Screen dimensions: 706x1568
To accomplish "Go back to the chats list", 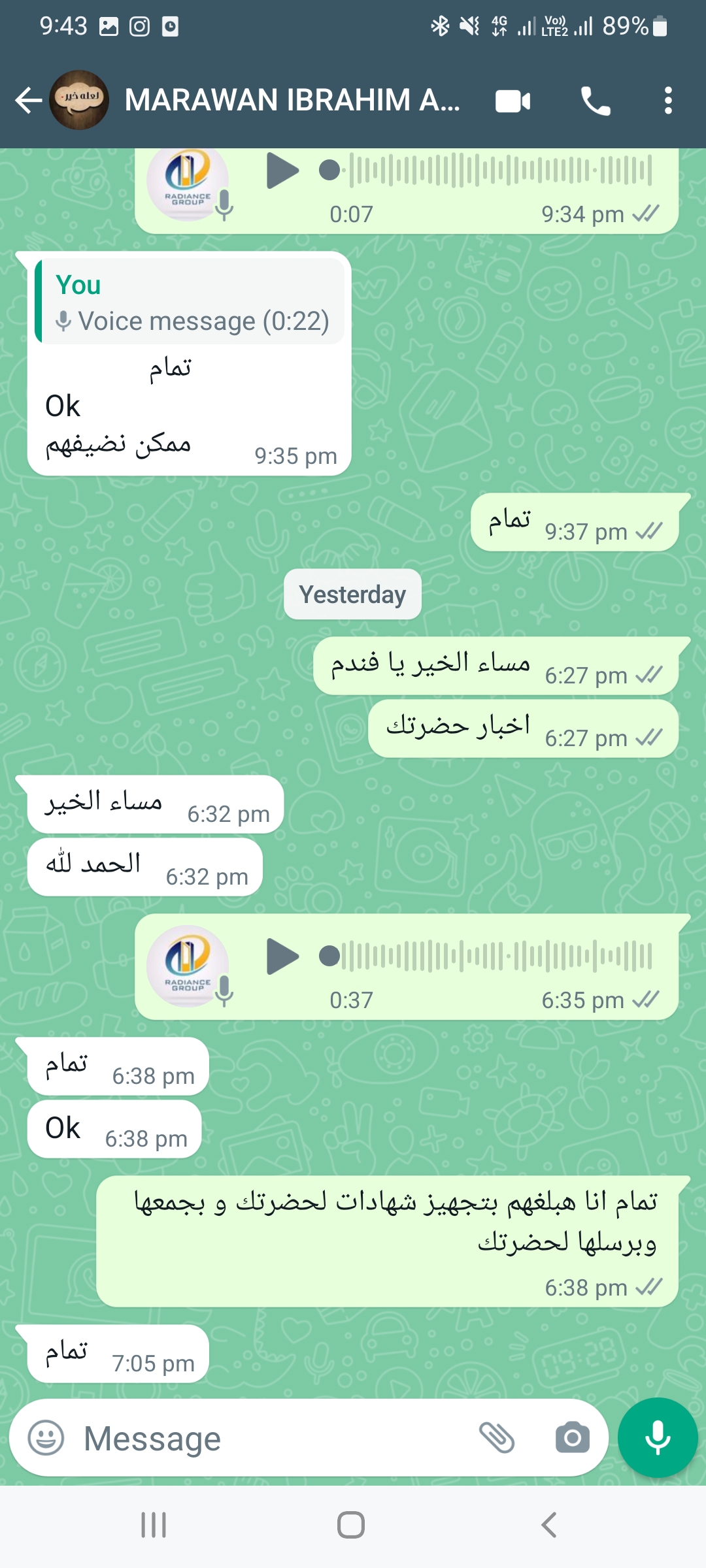I will (29, 101).
